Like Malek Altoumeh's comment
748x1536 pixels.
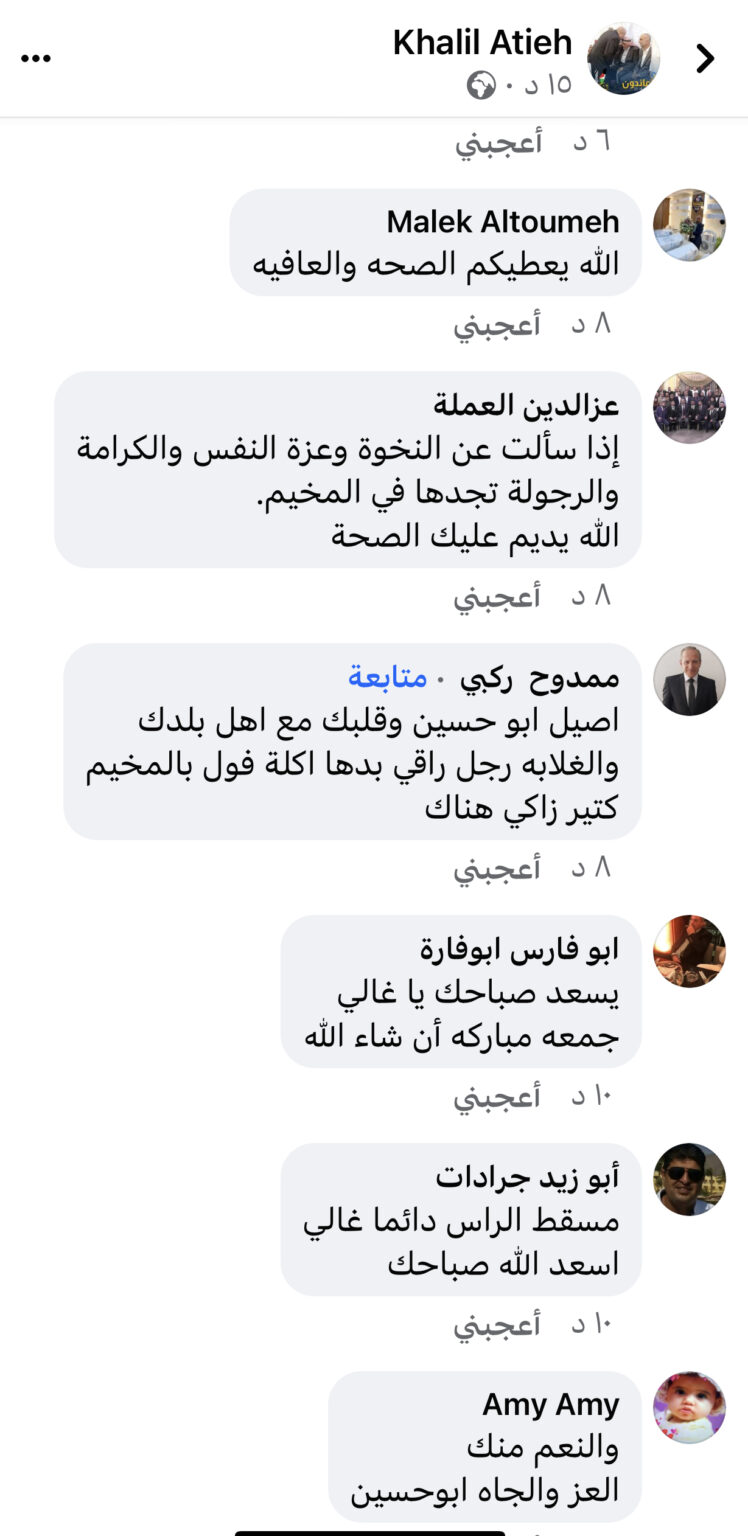(x=497, y=325)
